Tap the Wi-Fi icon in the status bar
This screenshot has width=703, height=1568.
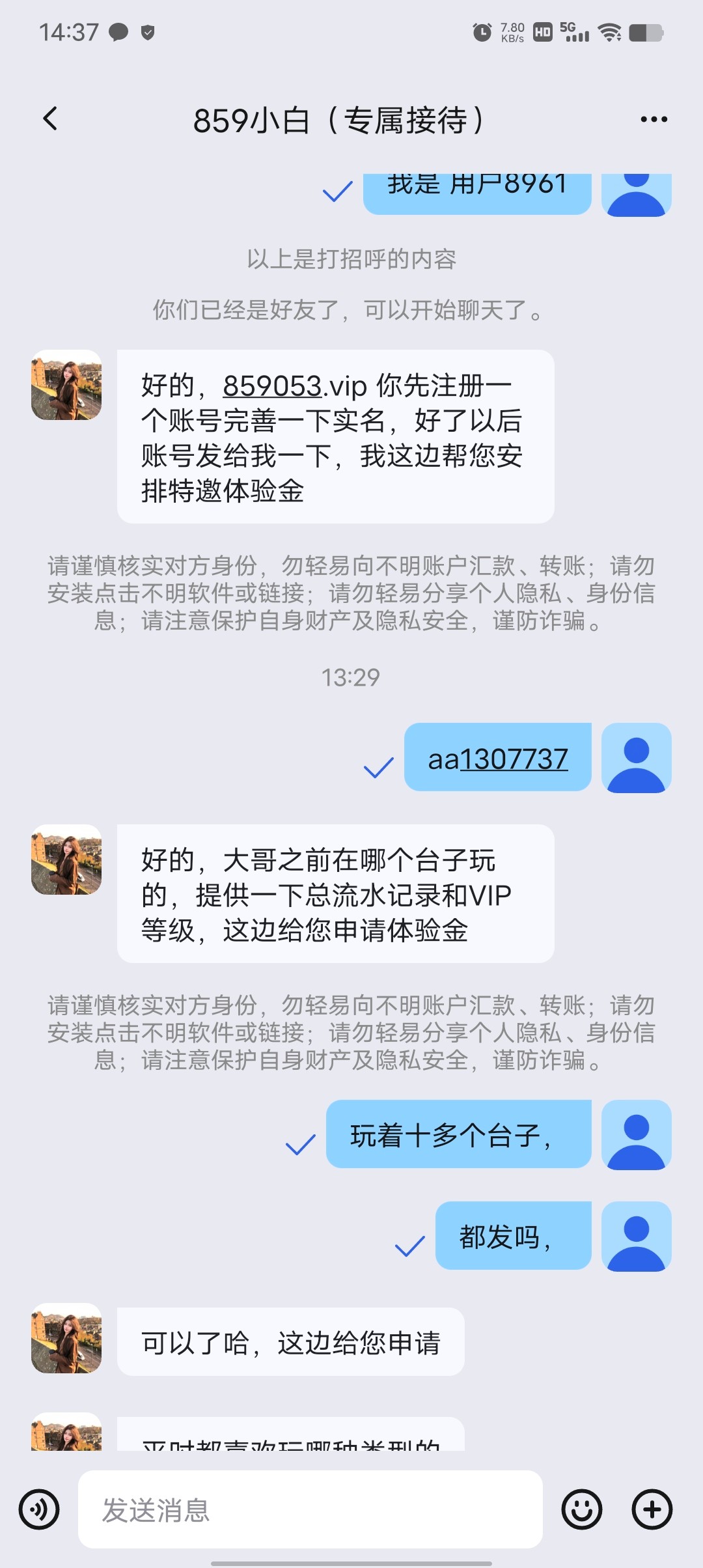click(608, 32)
